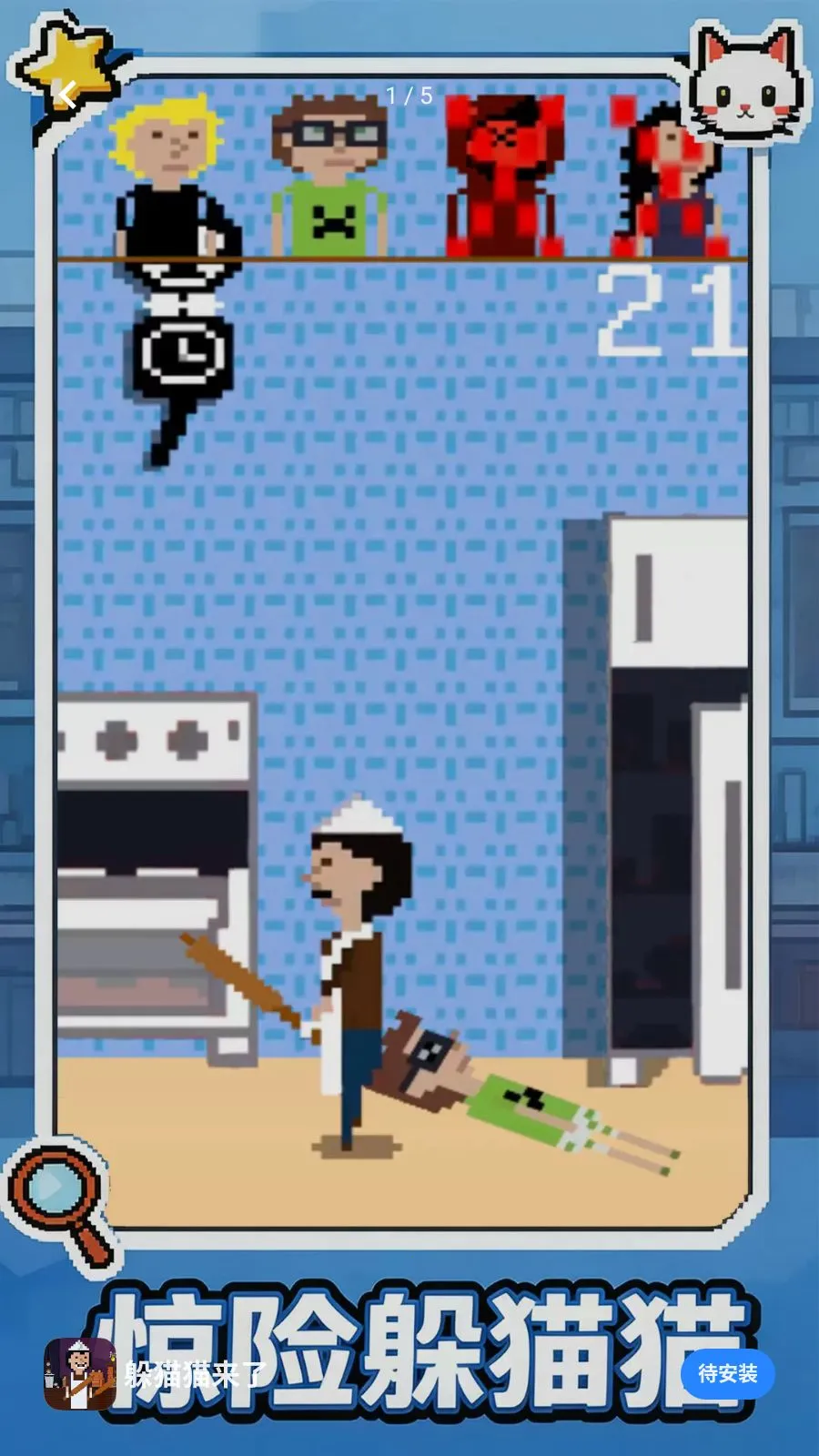
Task: Tap the 待安装 install button
Action: (x=727, y=1373)
